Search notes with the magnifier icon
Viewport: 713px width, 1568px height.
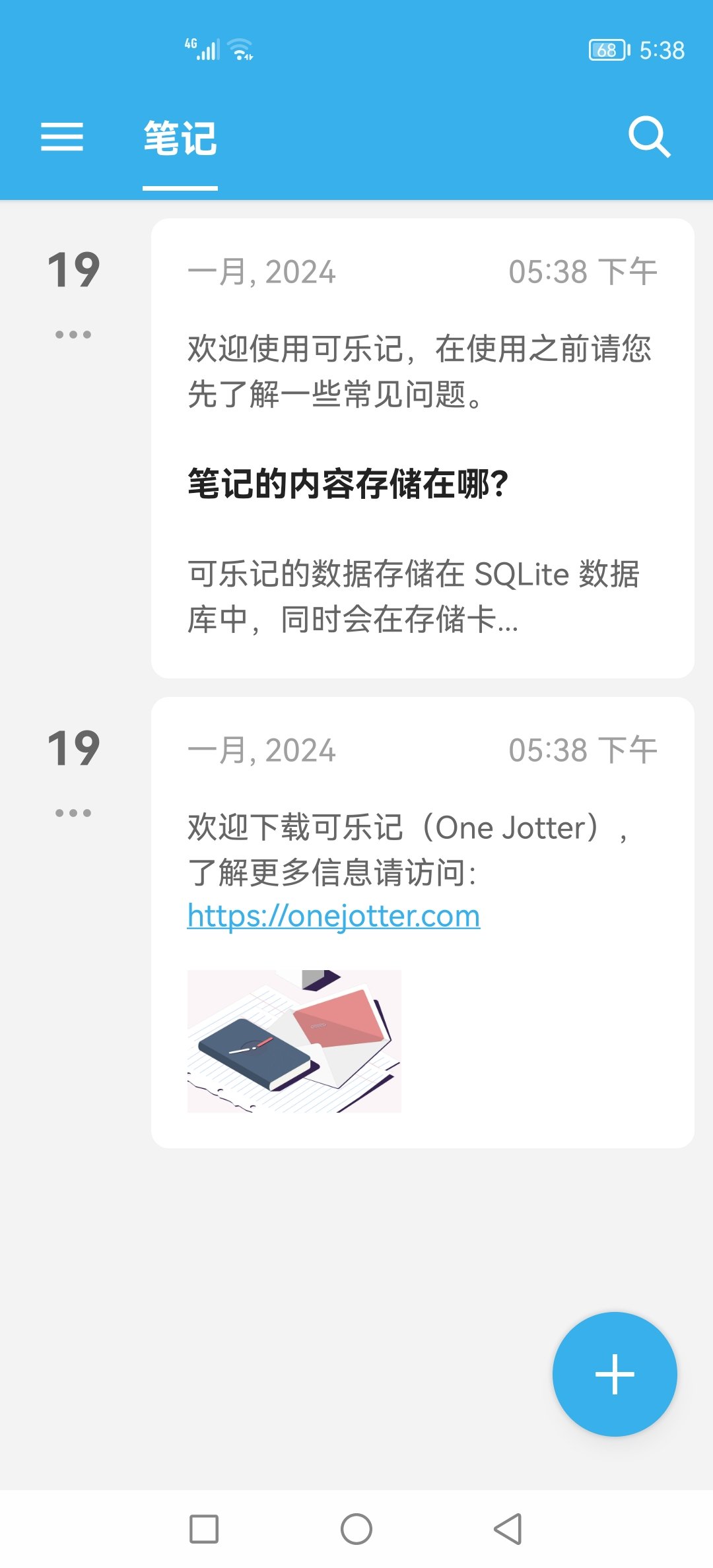tap(649, 137)
